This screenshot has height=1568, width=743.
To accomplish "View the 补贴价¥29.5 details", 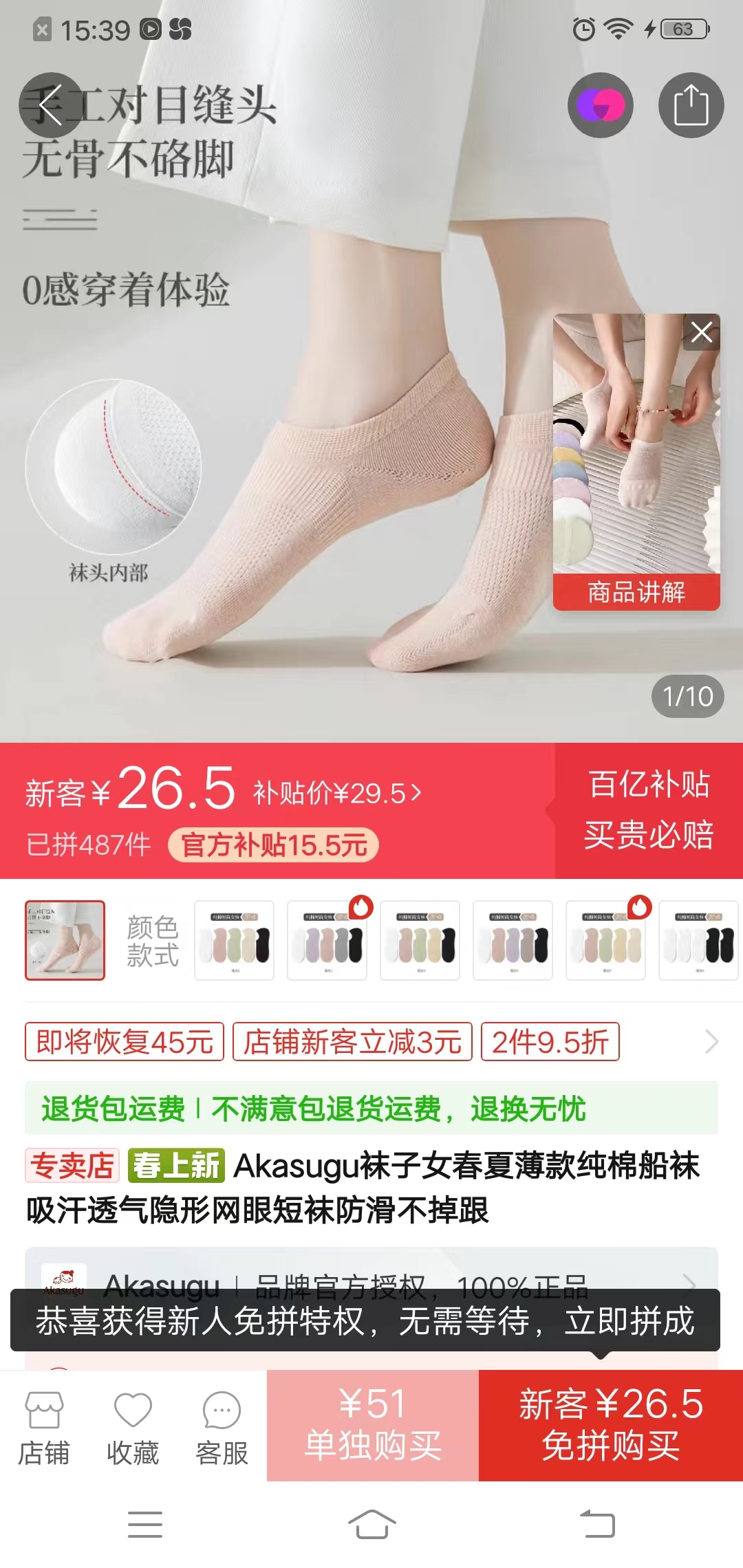I will [x=337, y=794].
